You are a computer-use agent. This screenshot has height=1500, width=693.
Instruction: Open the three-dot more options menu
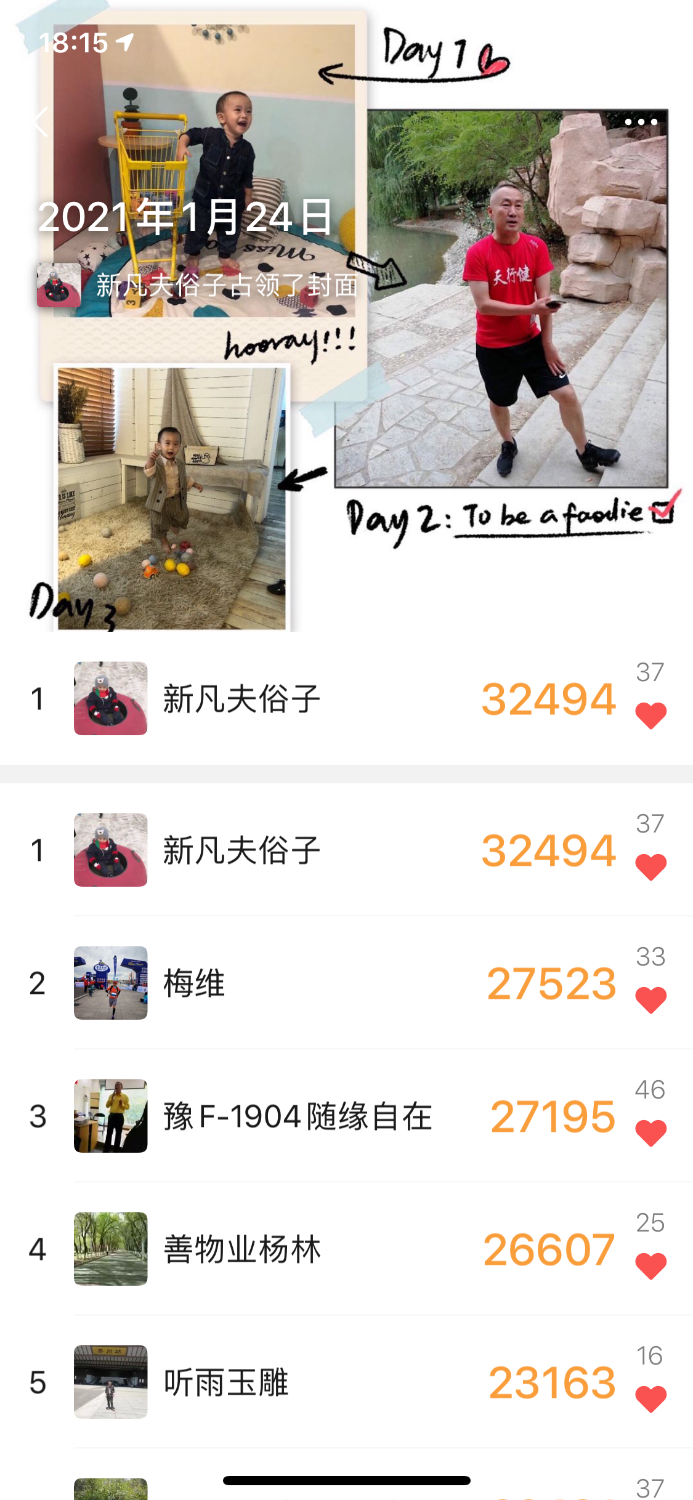(641, 122)
